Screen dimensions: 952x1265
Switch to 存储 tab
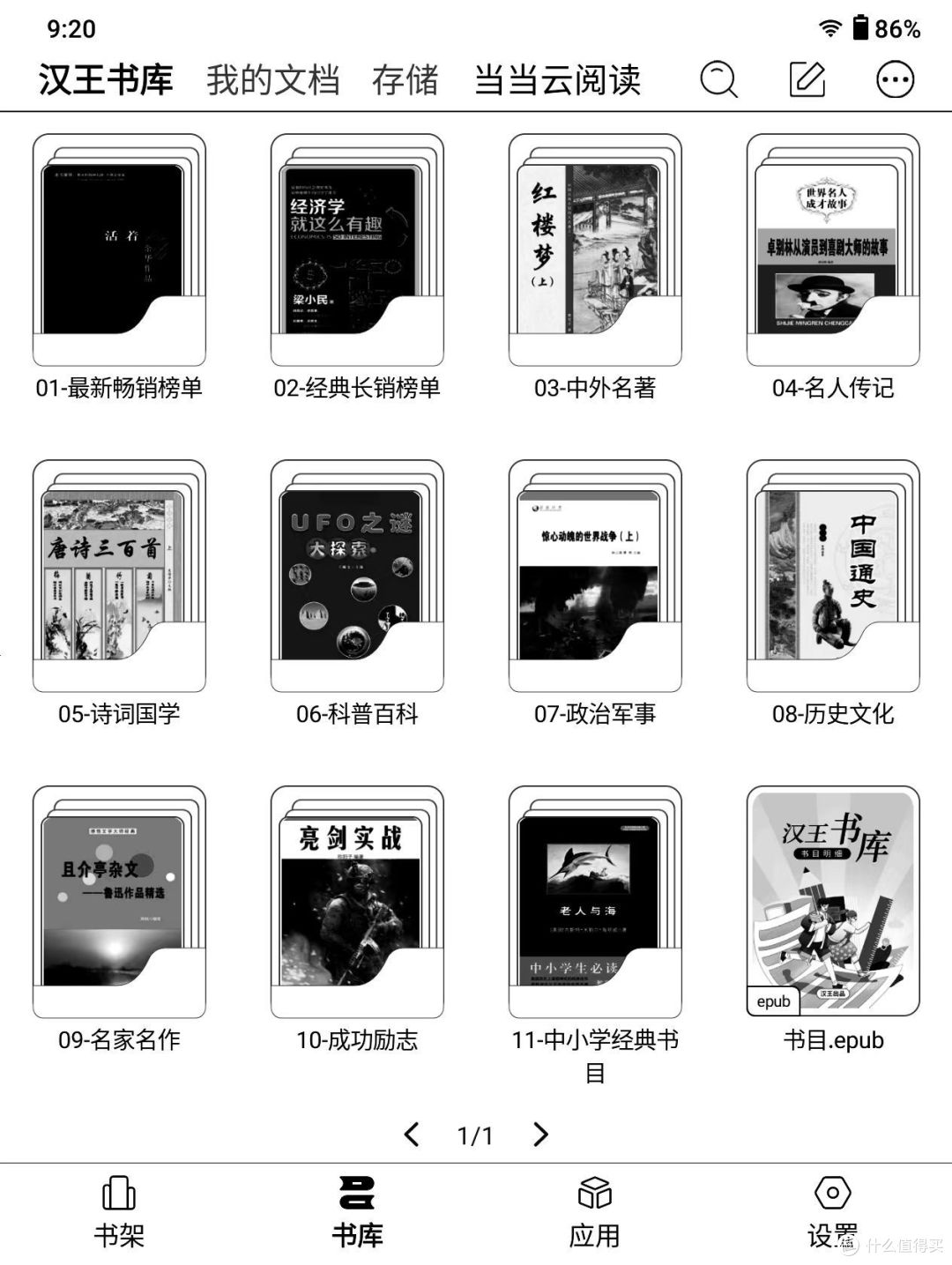point(405,80)
